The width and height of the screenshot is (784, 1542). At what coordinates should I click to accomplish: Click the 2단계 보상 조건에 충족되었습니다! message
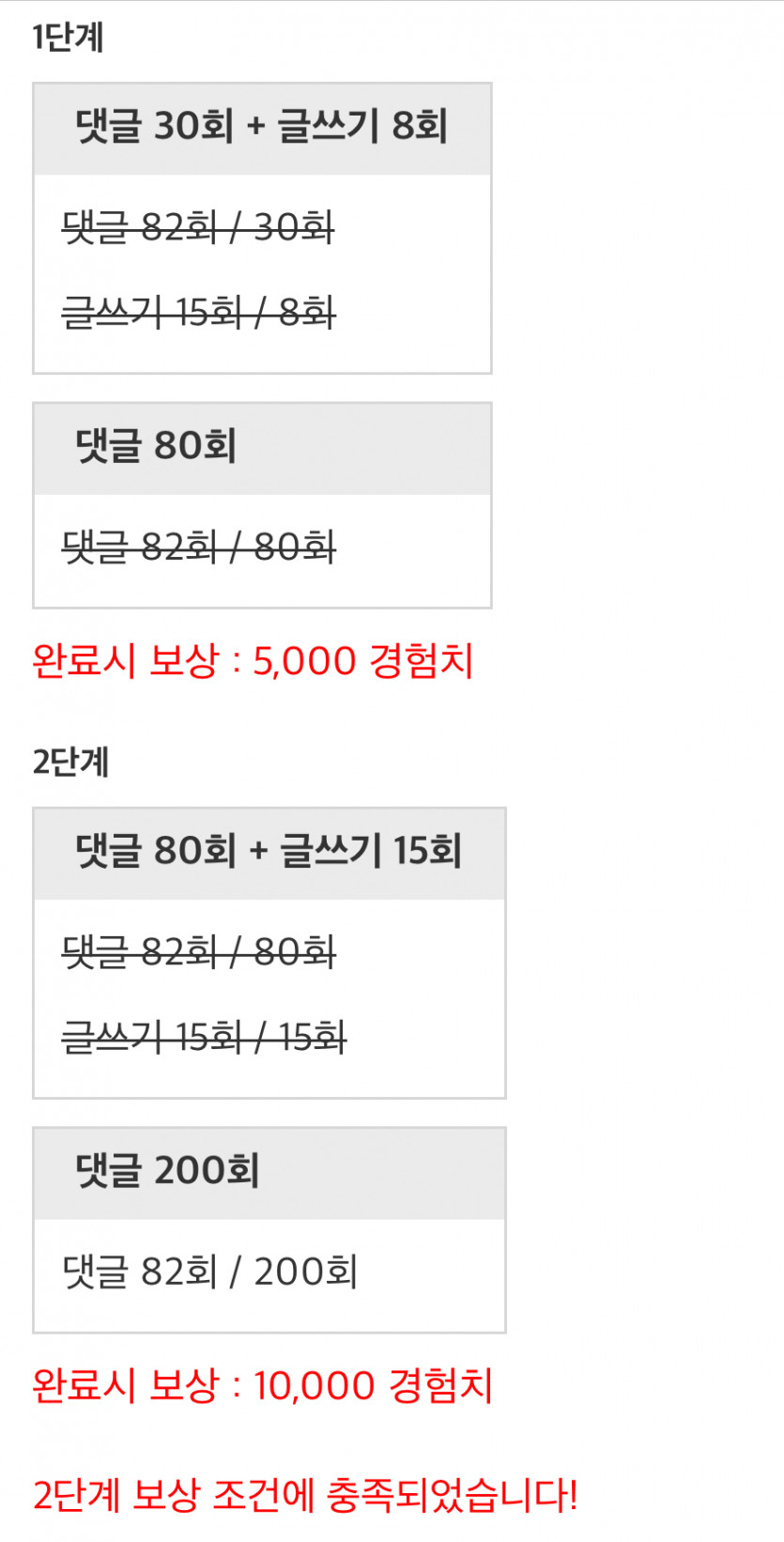point(306,1497)
